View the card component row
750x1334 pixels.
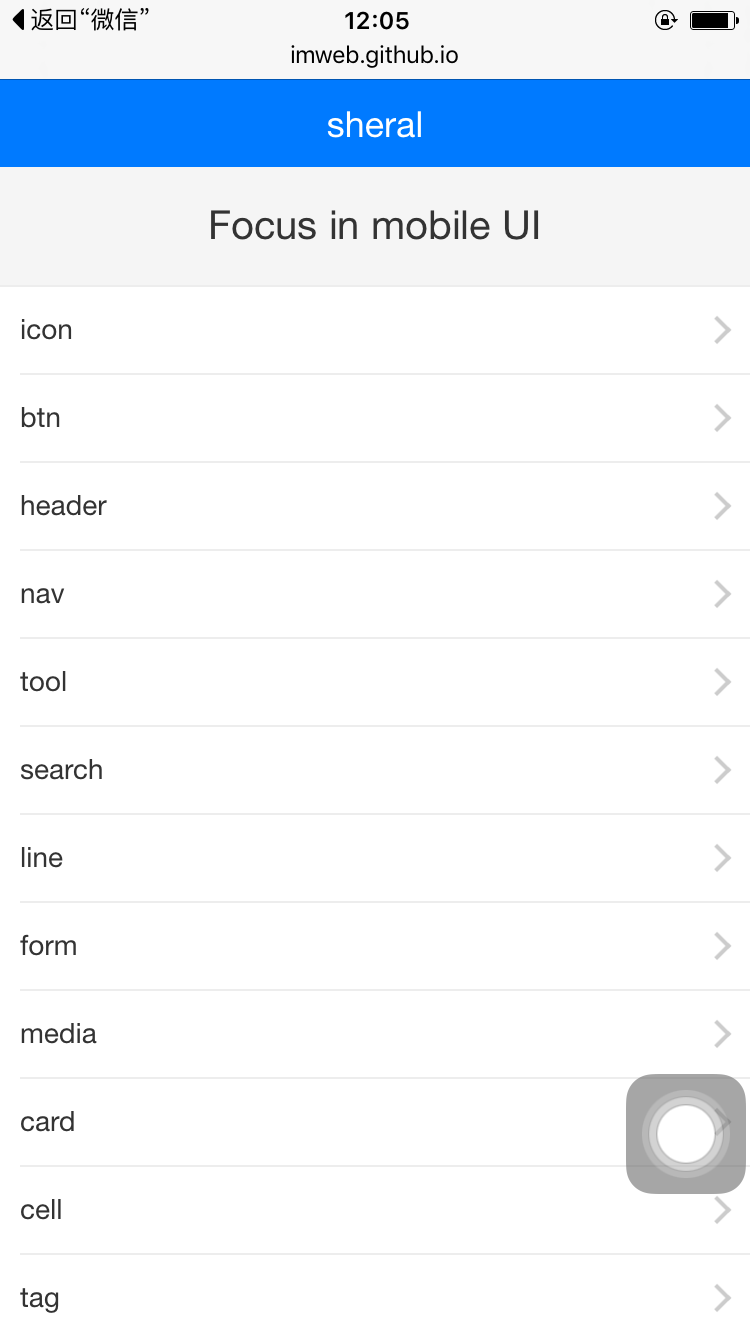[300, 1122]
